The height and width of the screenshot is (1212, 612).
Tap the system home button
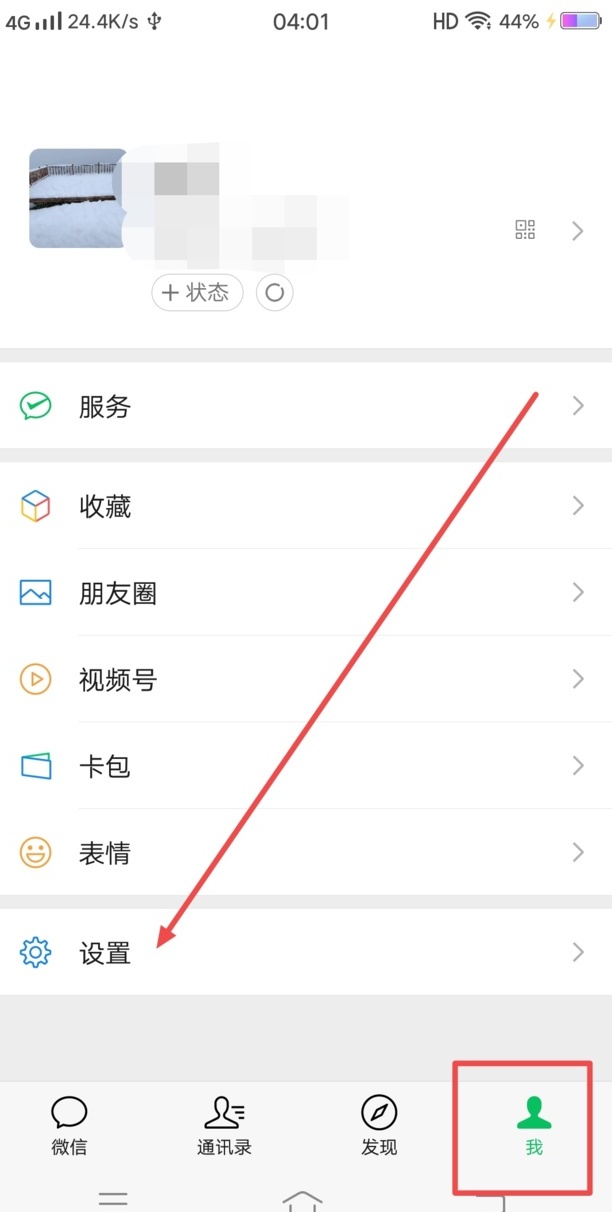pyautogui.click(x=303, y=1200)
